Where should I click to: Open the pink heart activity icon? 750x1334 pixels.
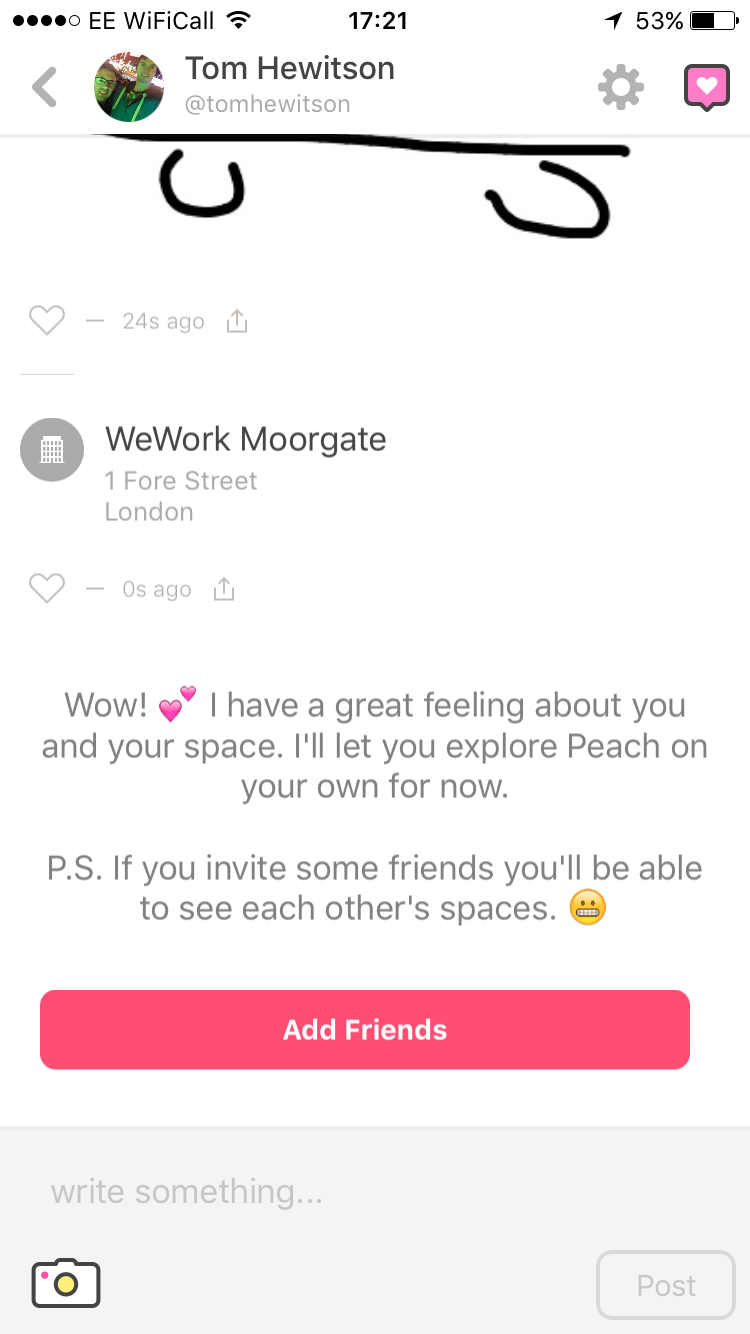[706, 88]
